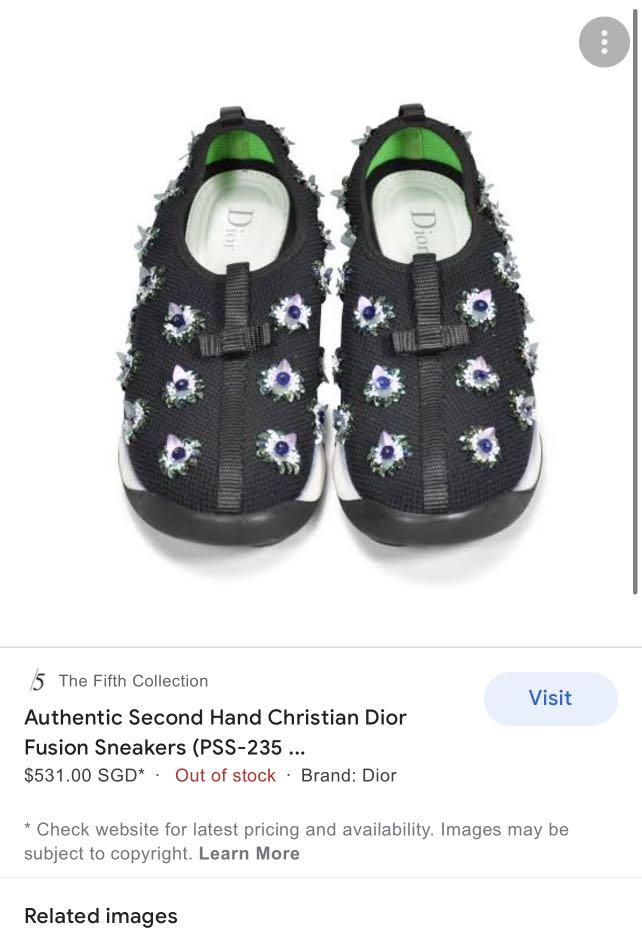Open the Learn More link
The height and width of the screenshot is (943, 642).
coord(249,853)
